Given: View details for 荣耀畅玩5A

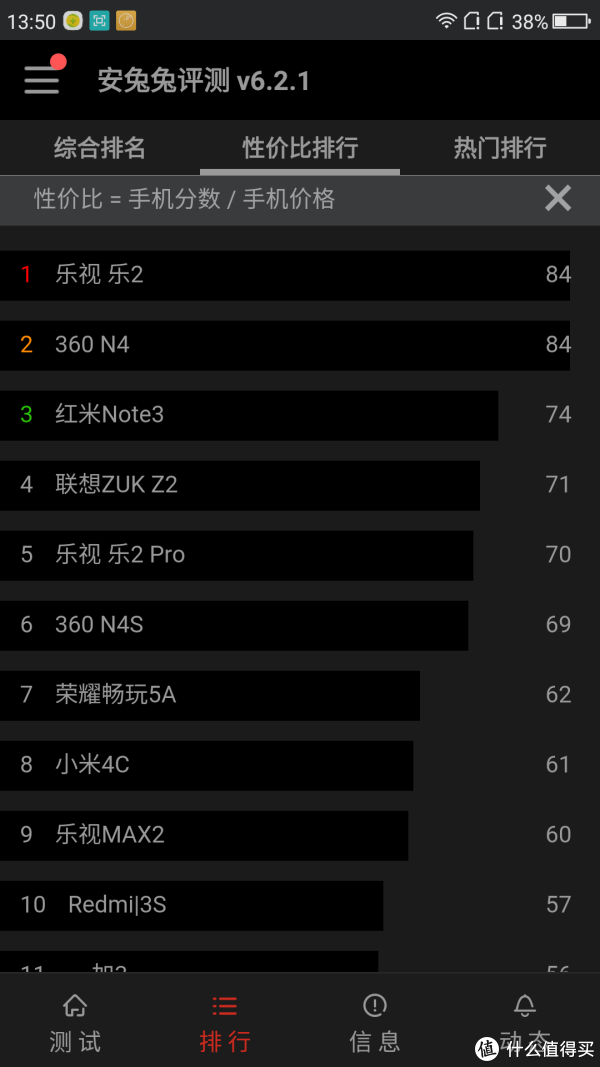Looking at the screenshot, I should click(300, 695).
